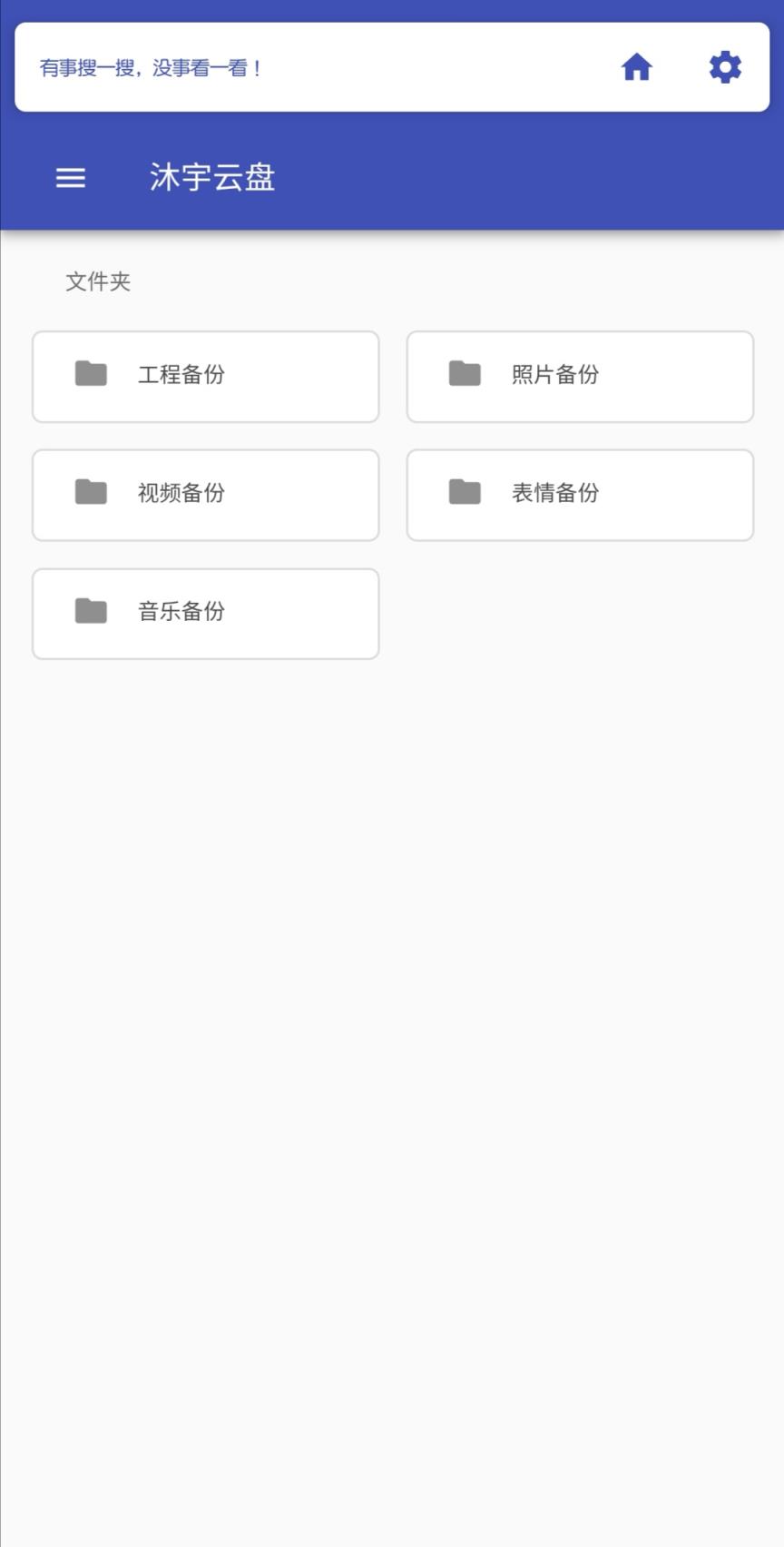This screenshot has width=784, height=1547.
Task: Open the 表情备份 folder
Action: 580,495
